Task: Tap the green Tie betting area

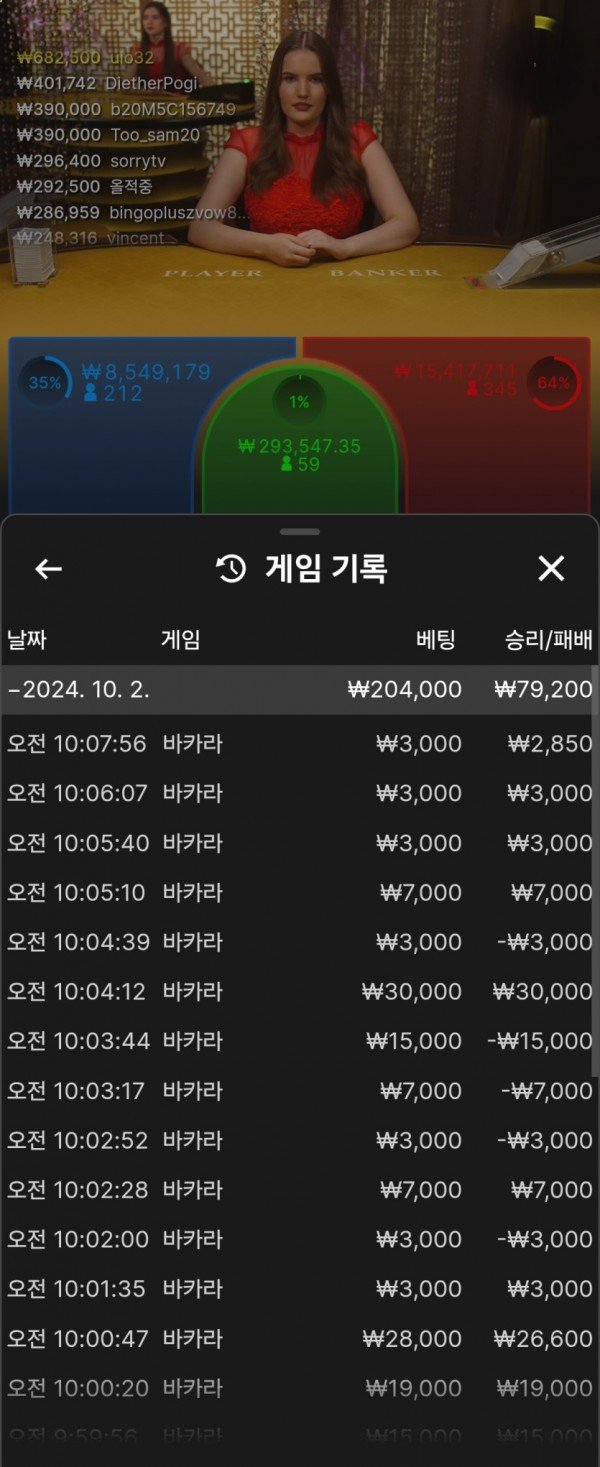Action: [x=299, y=450]
